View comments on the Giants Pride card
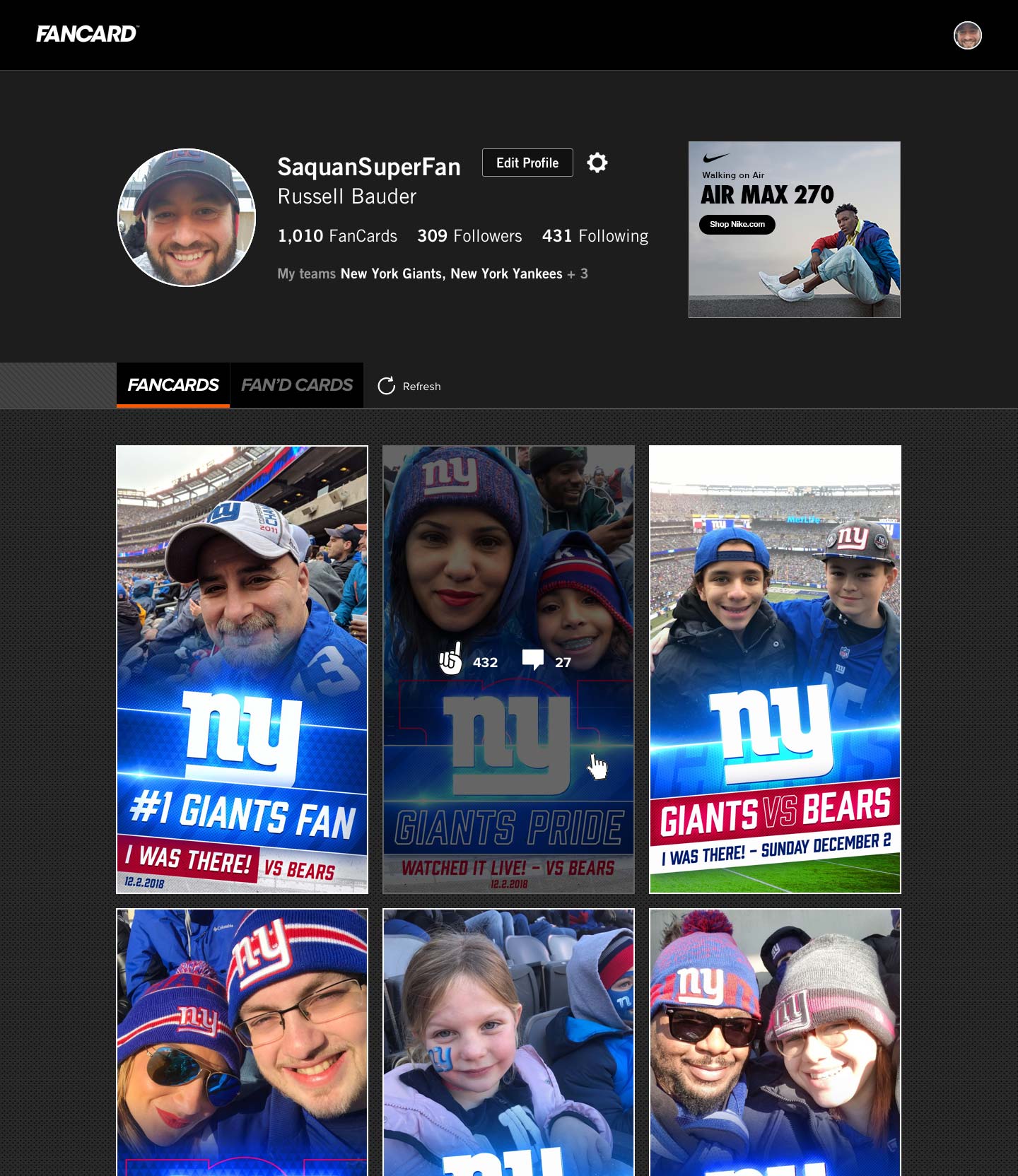The height and width of the screenshot is (1176, 1018). click(533, 660)
